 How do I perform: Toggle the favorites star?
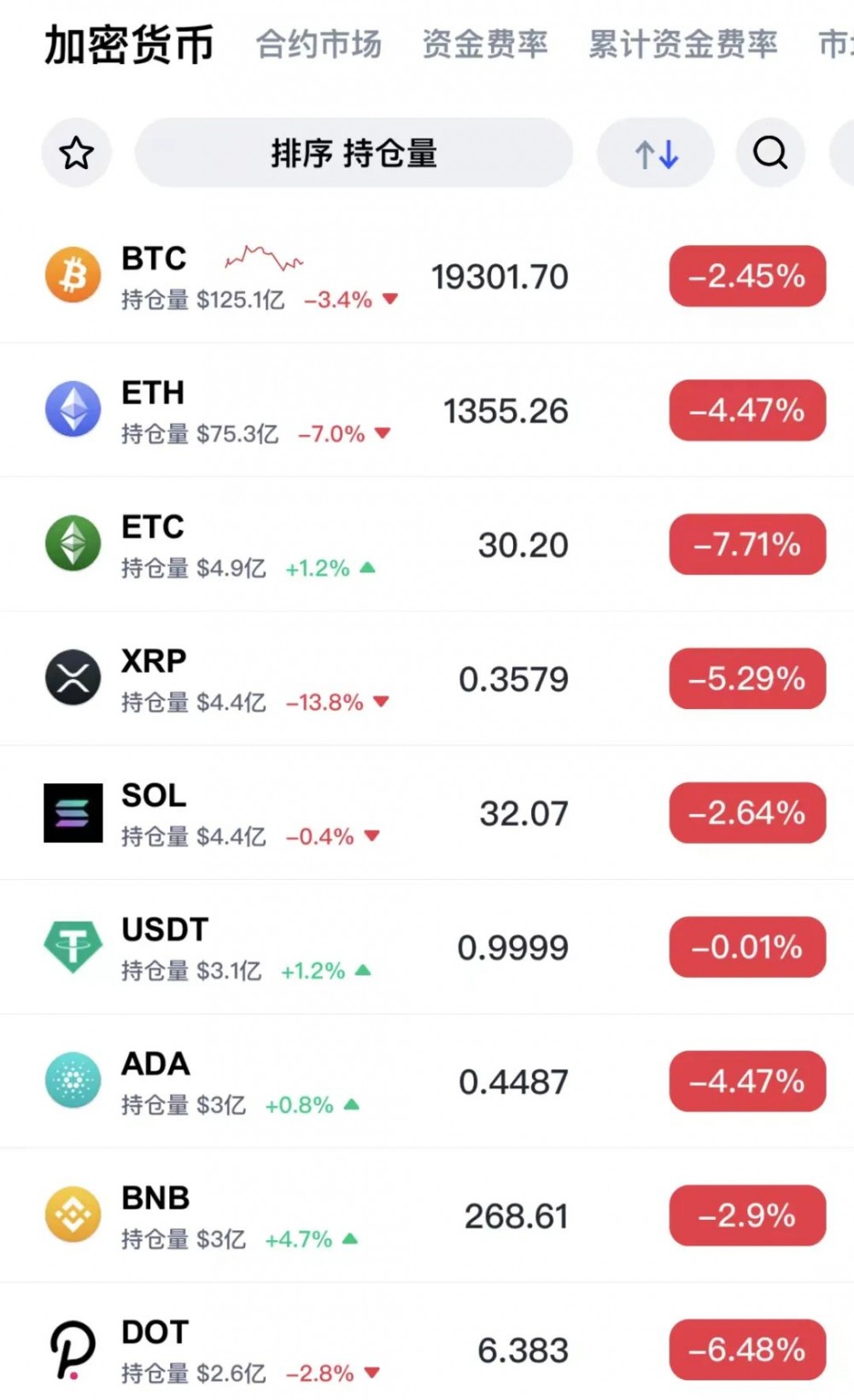point(76,153)
